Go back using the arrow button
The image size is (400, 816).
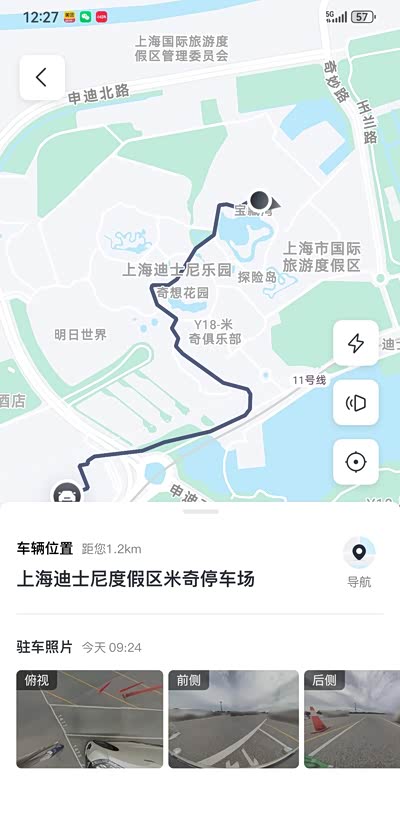[x=42, y=78]
